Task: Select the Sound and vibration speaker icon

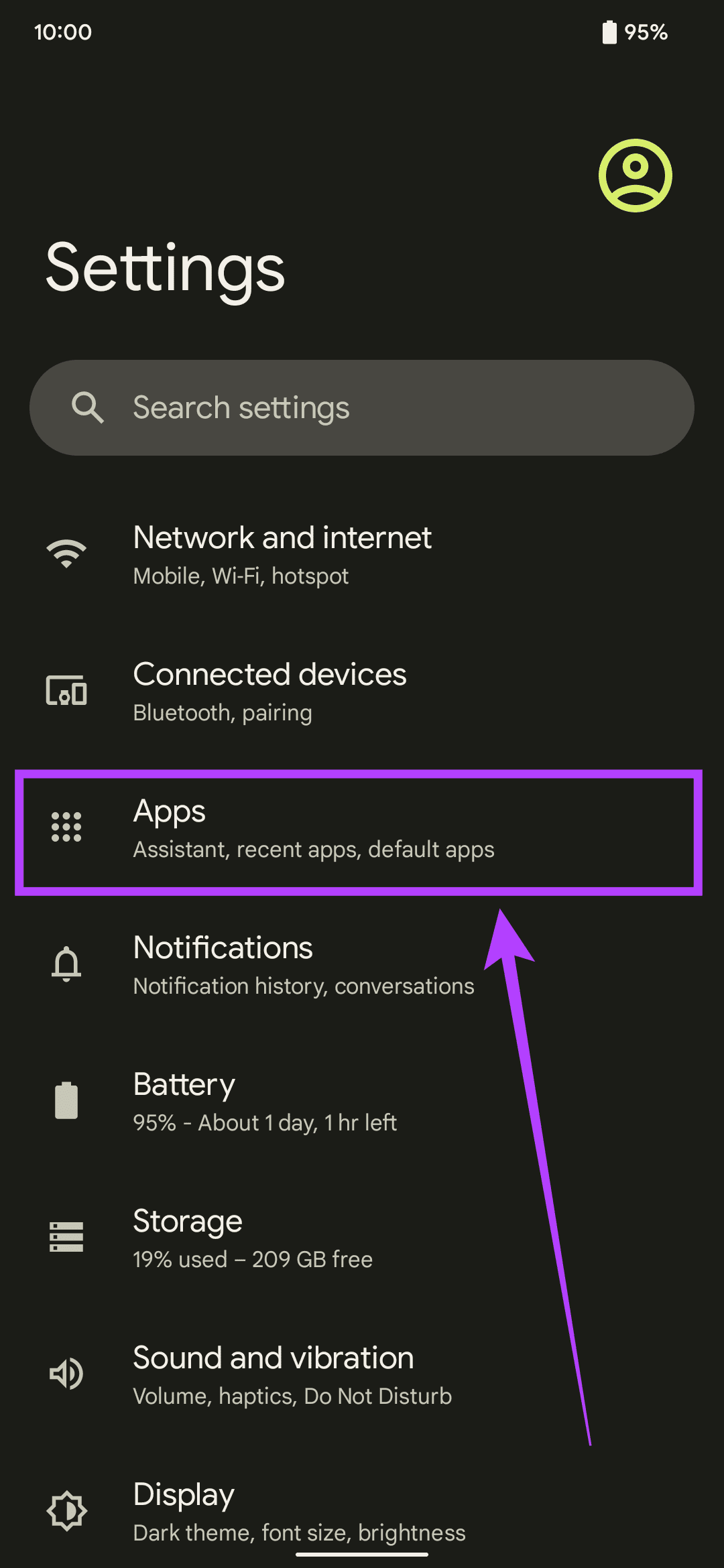Action: 65,1374
